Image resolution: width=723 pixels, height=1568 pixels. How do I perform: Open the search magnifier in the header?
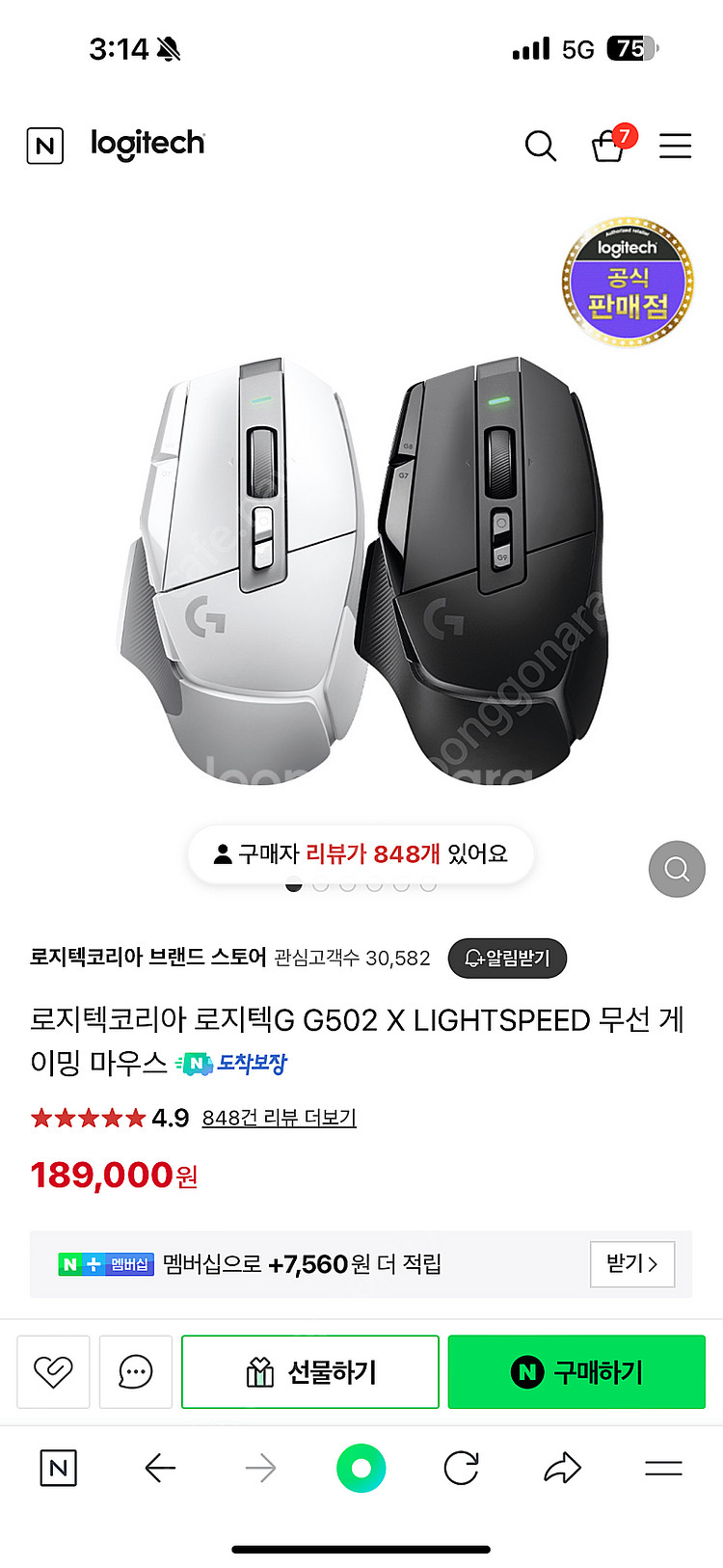[540, 147]
